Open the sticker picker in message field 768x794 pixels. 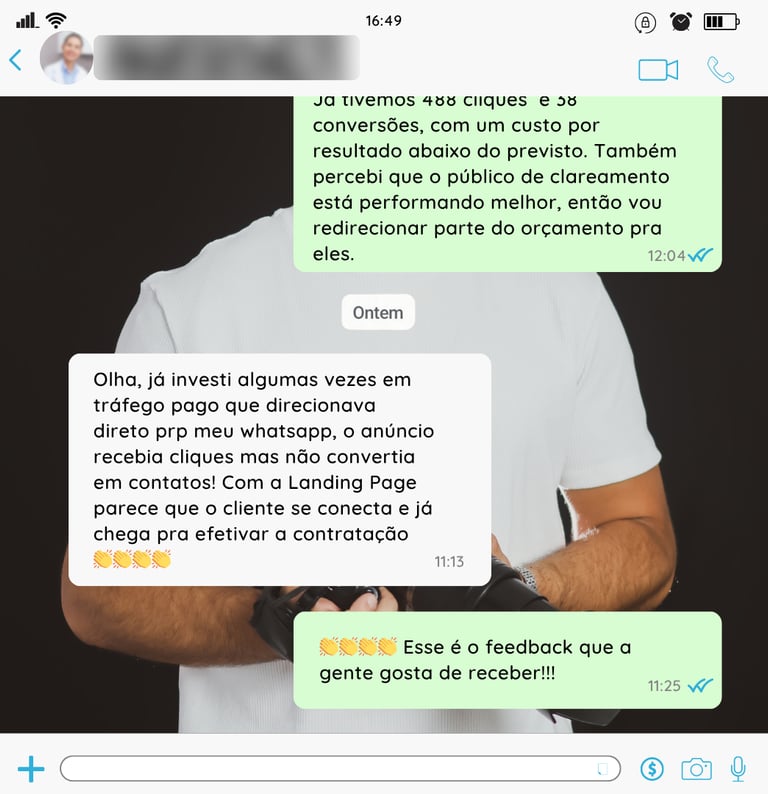603,768
